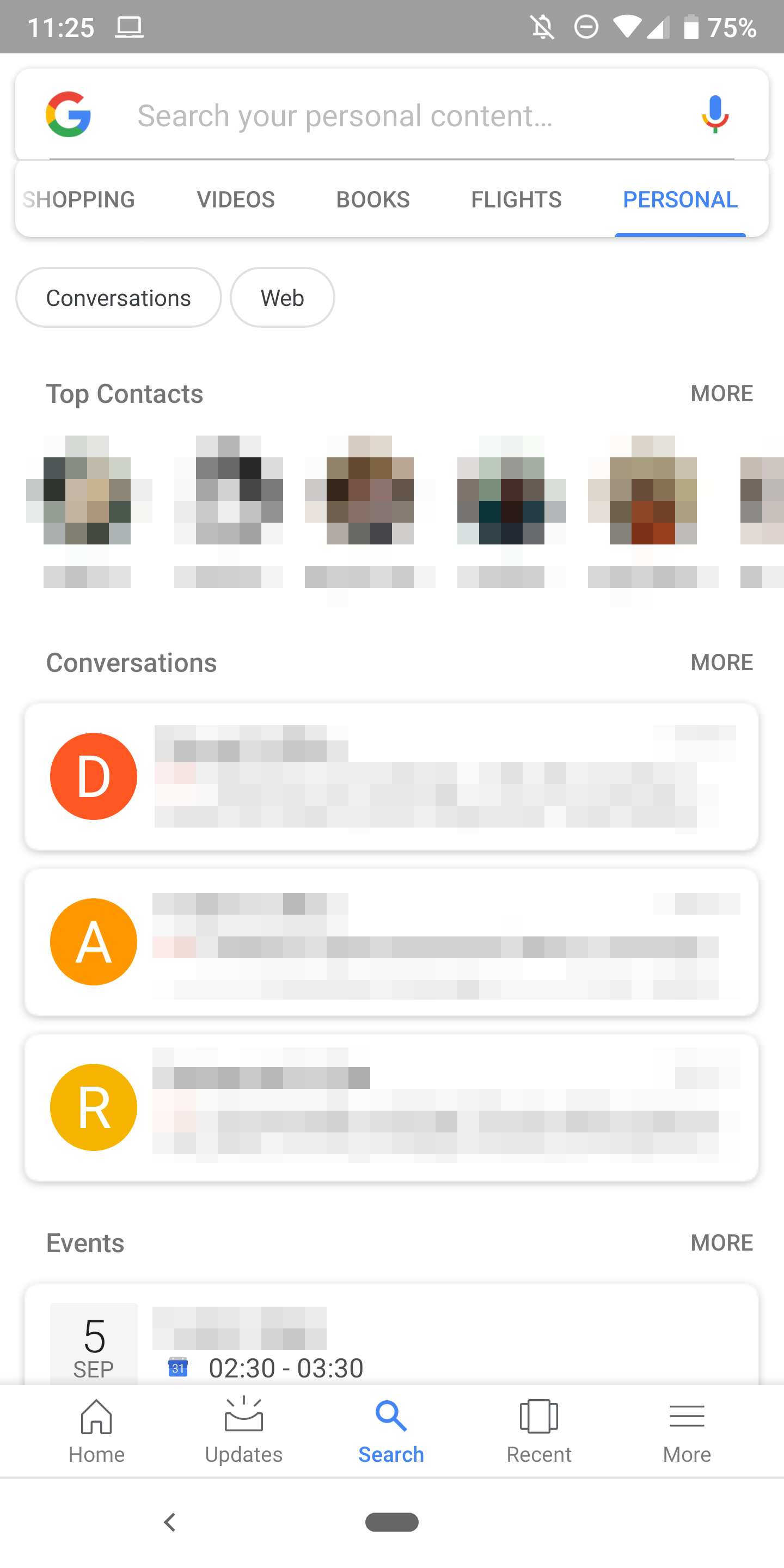Tap the More menu icon in bottom bar
784x1568 pixels.
pos(686,1417)
